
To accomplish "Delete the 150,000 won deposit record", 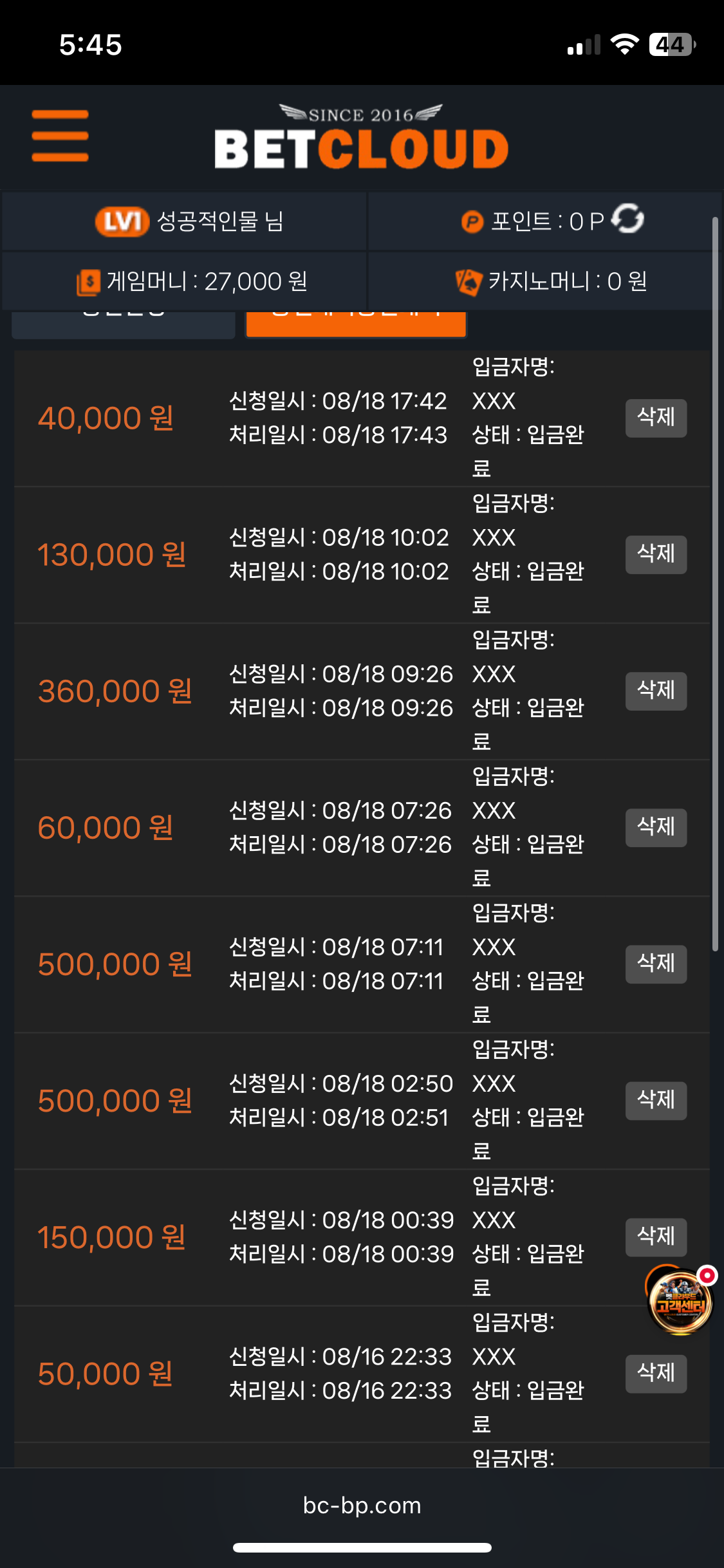I will click(x=656, y=1237).
